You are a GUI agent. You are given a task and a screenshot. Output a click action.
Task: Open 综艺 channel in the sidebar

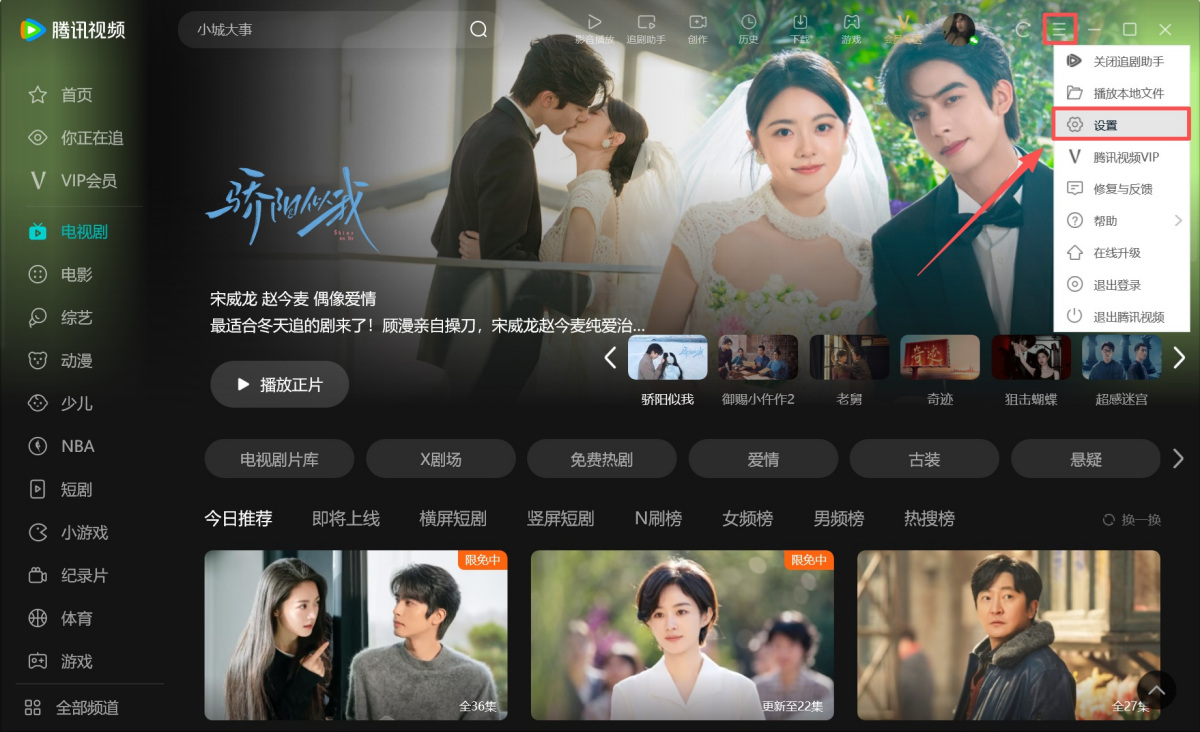[x=76, y=317]
